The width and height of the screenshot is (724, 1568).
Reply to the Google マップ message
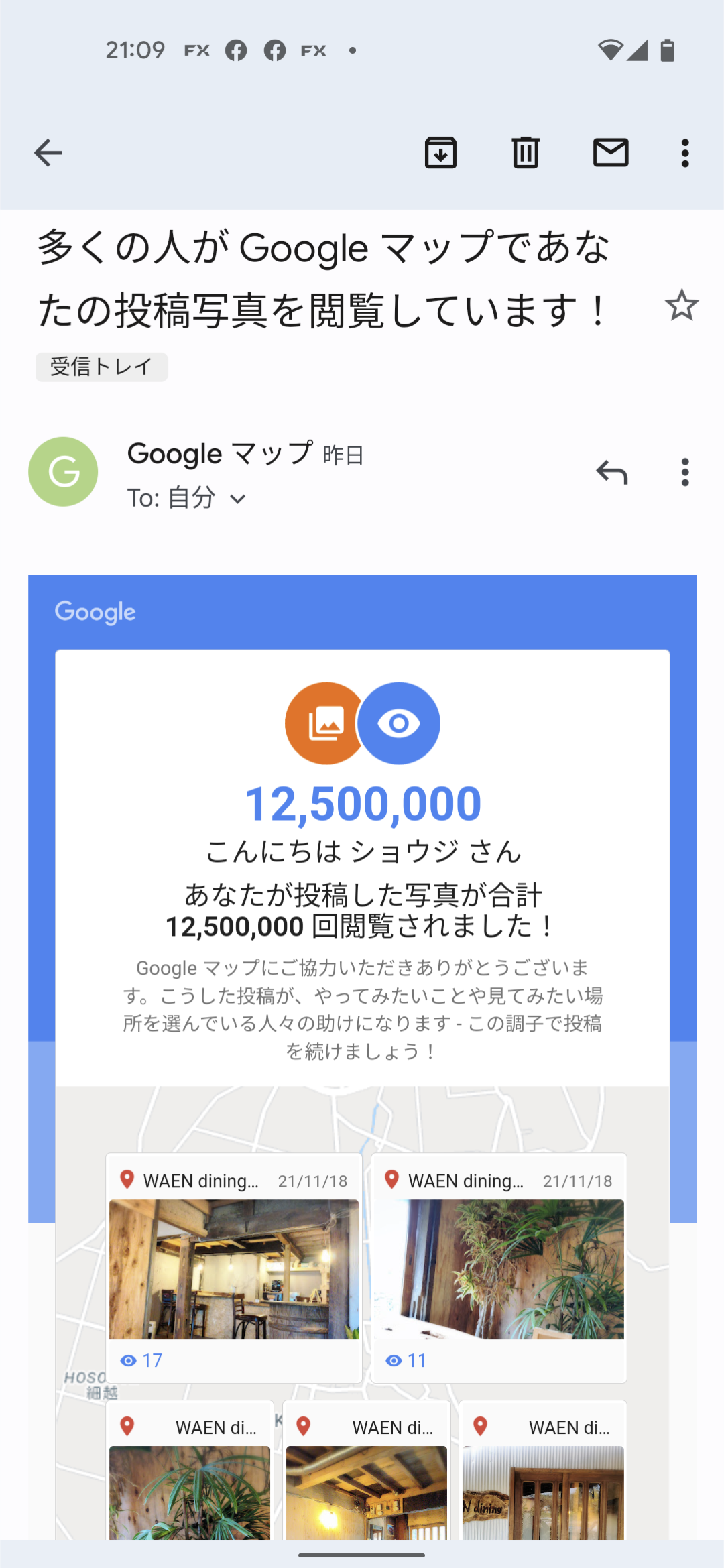(611, 472)
